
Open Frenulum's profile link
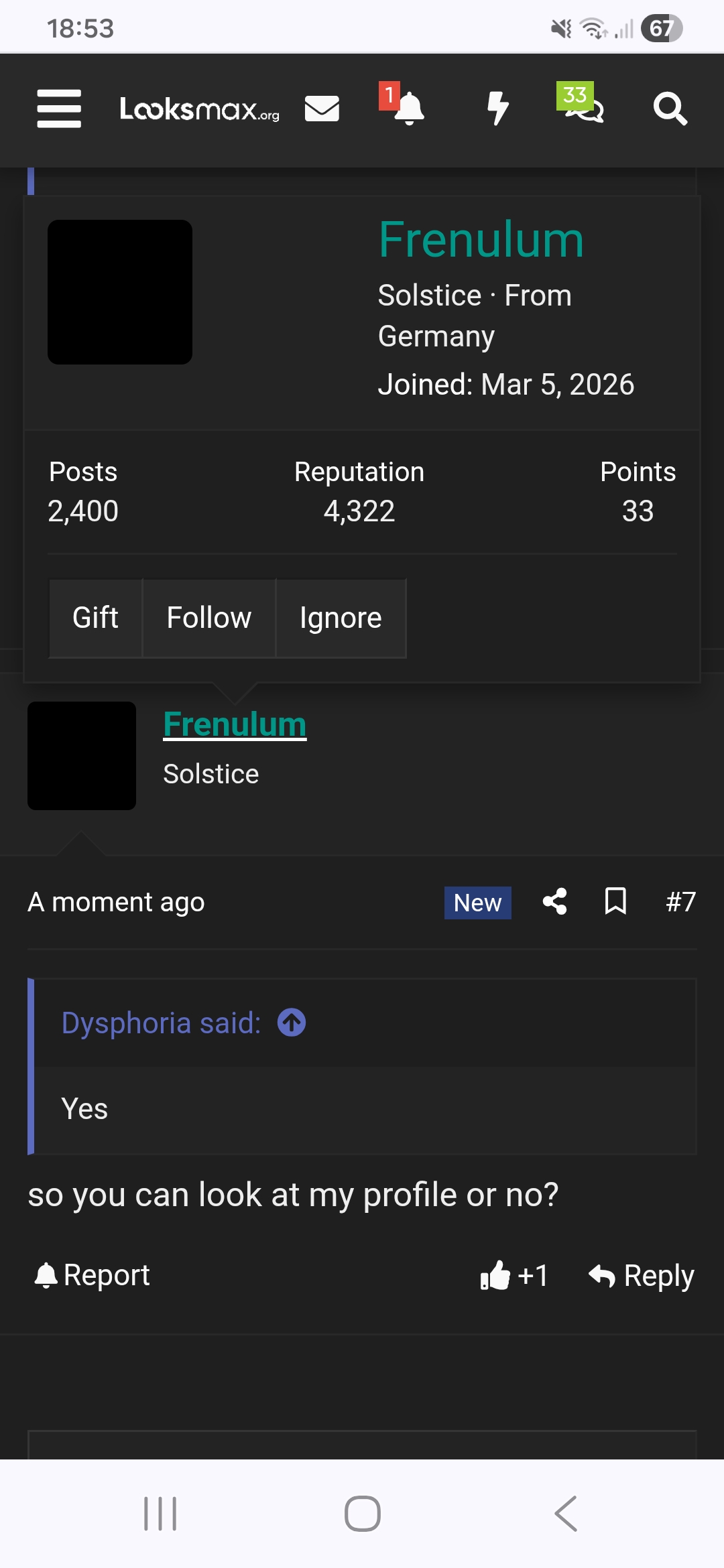235,724
